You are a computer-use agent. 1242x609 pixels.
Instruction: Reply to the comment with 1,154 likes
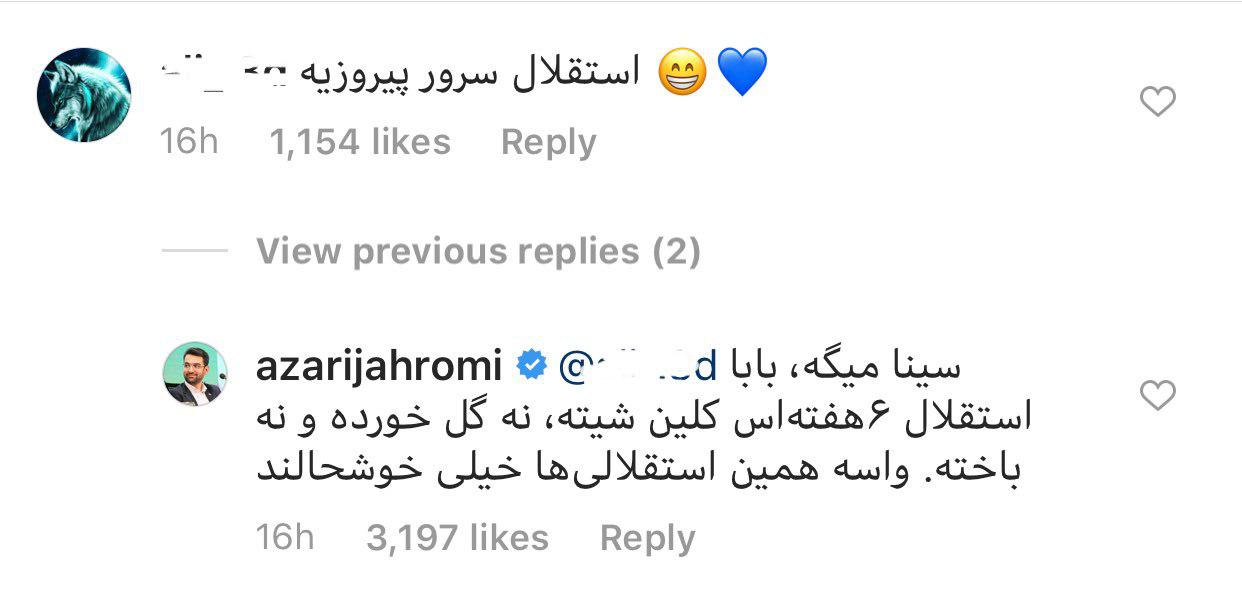coord(548,143)
